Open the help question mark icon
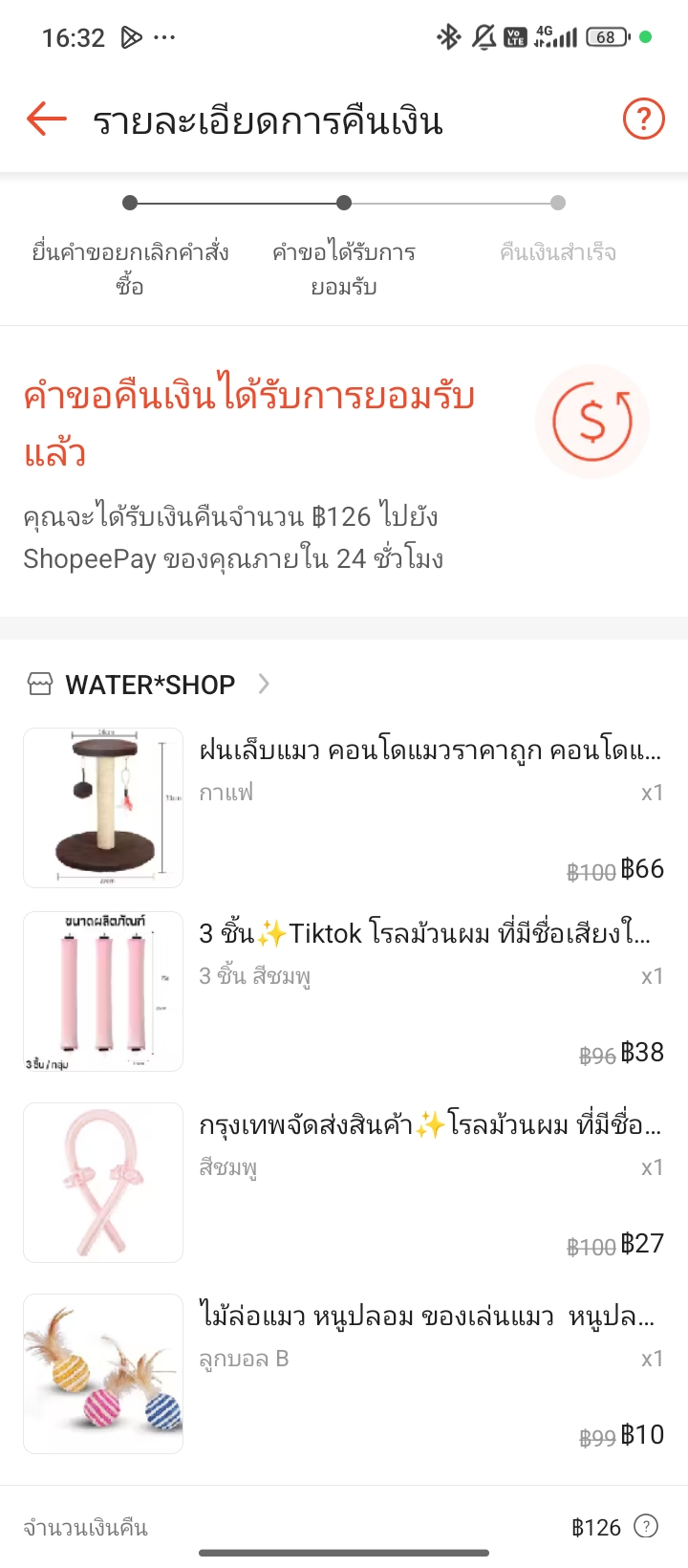Viewport: 688px width, 1568px height. tap(643, 120)
